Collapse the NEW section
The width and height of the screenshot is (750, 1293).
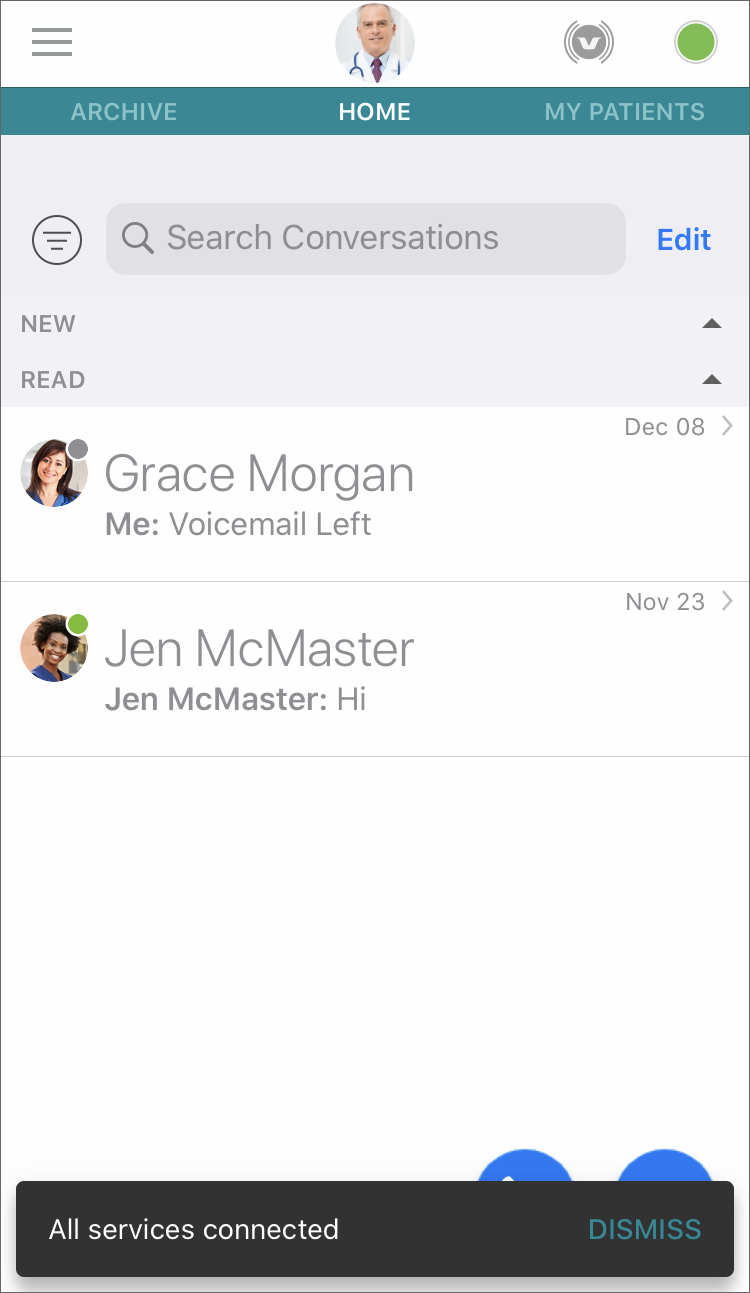point(712,324)
